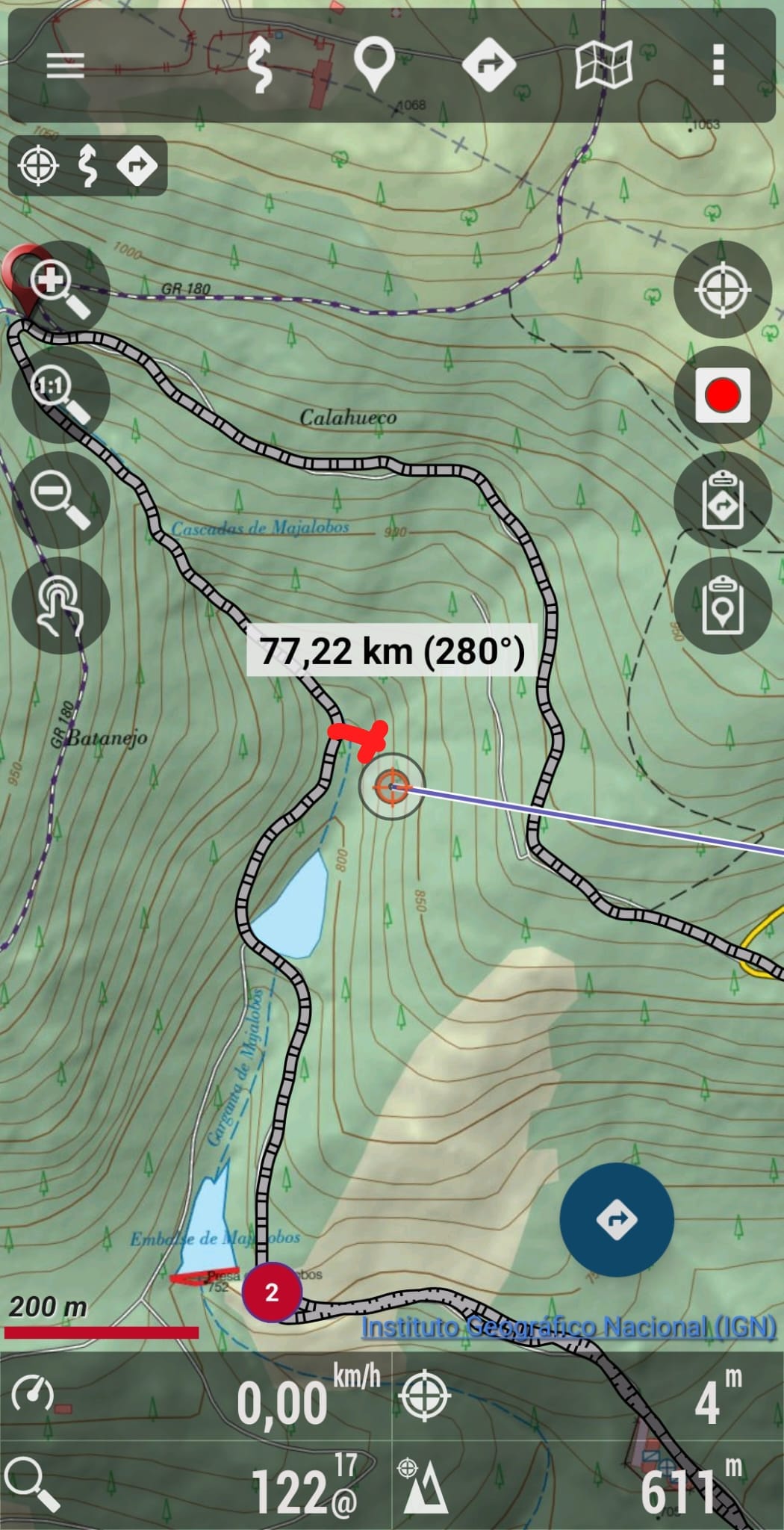
Task: Open the Instituto Geográfico Nacional (IGN) link
Action: tap(568, 1328)
